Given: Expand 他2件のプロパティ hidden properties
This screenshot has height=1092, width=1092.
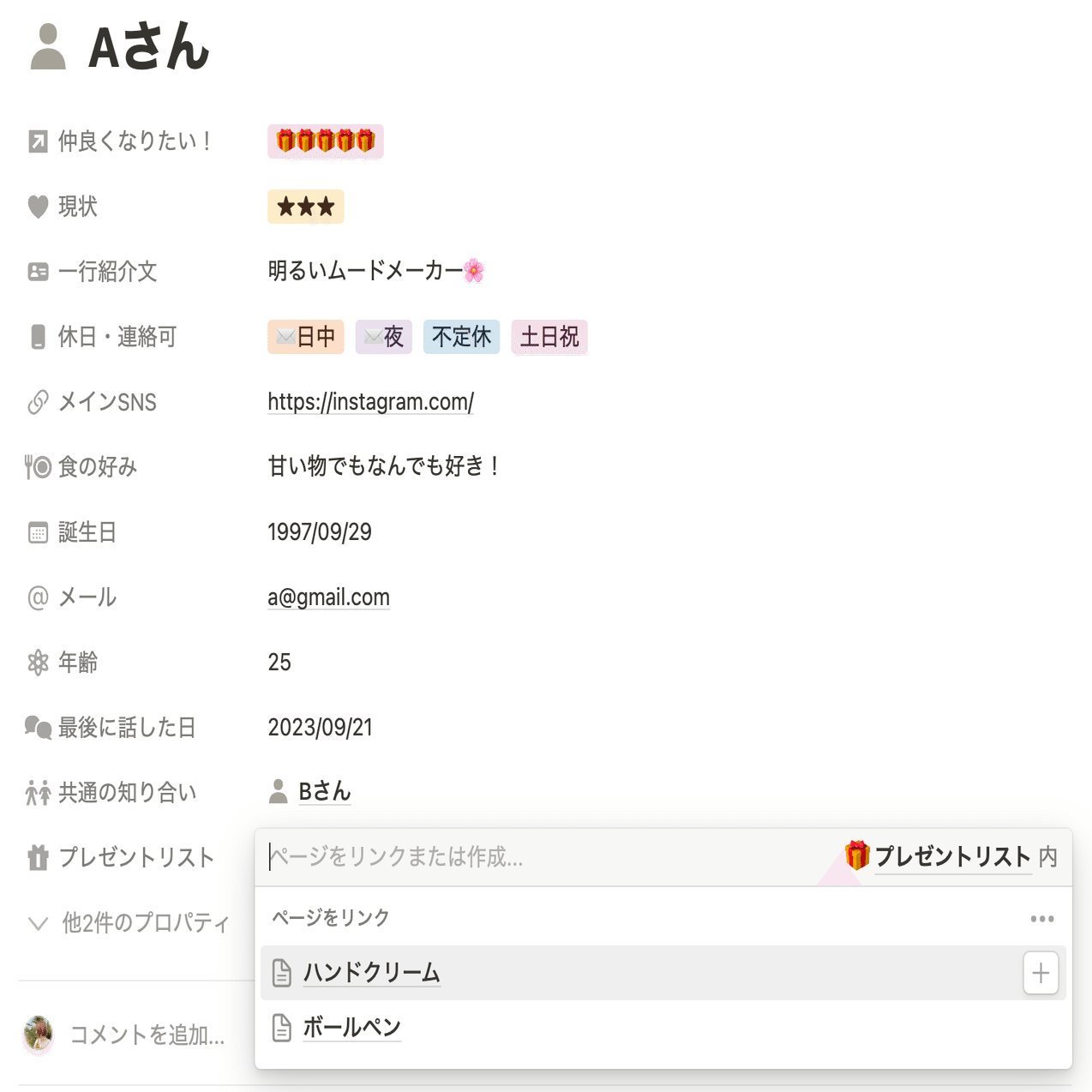Looking at the screenshot, I should click(x=129, y=923).
